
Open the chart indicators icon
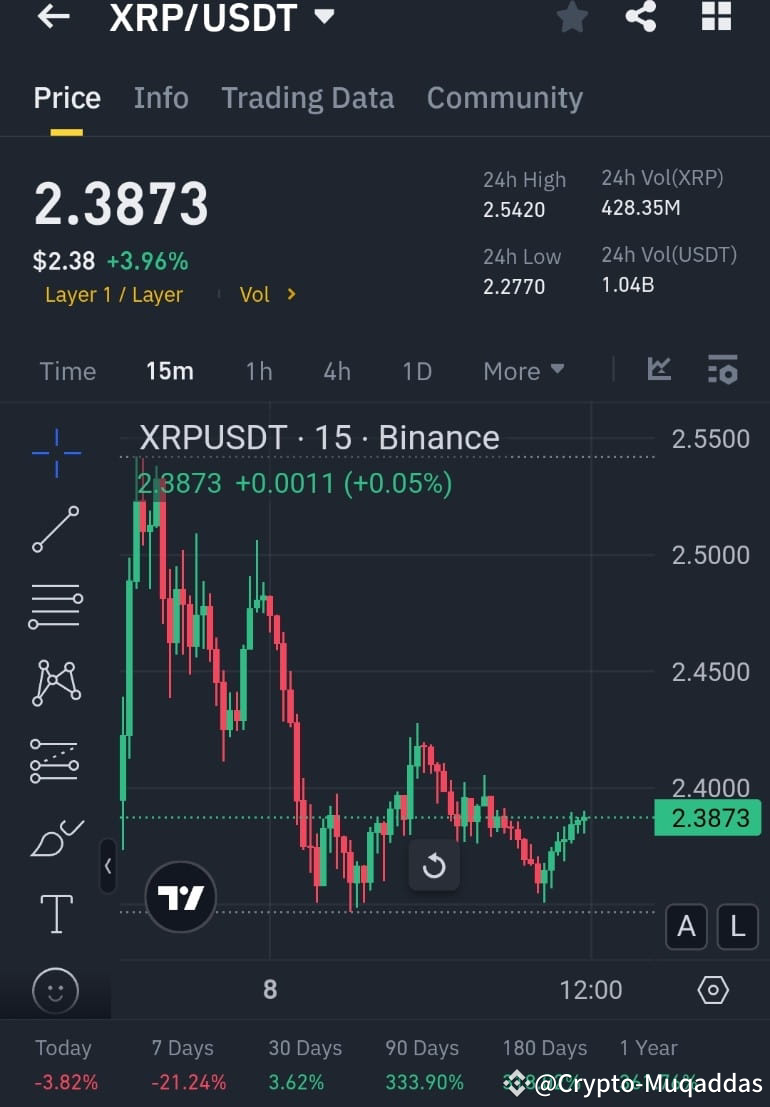659,369
